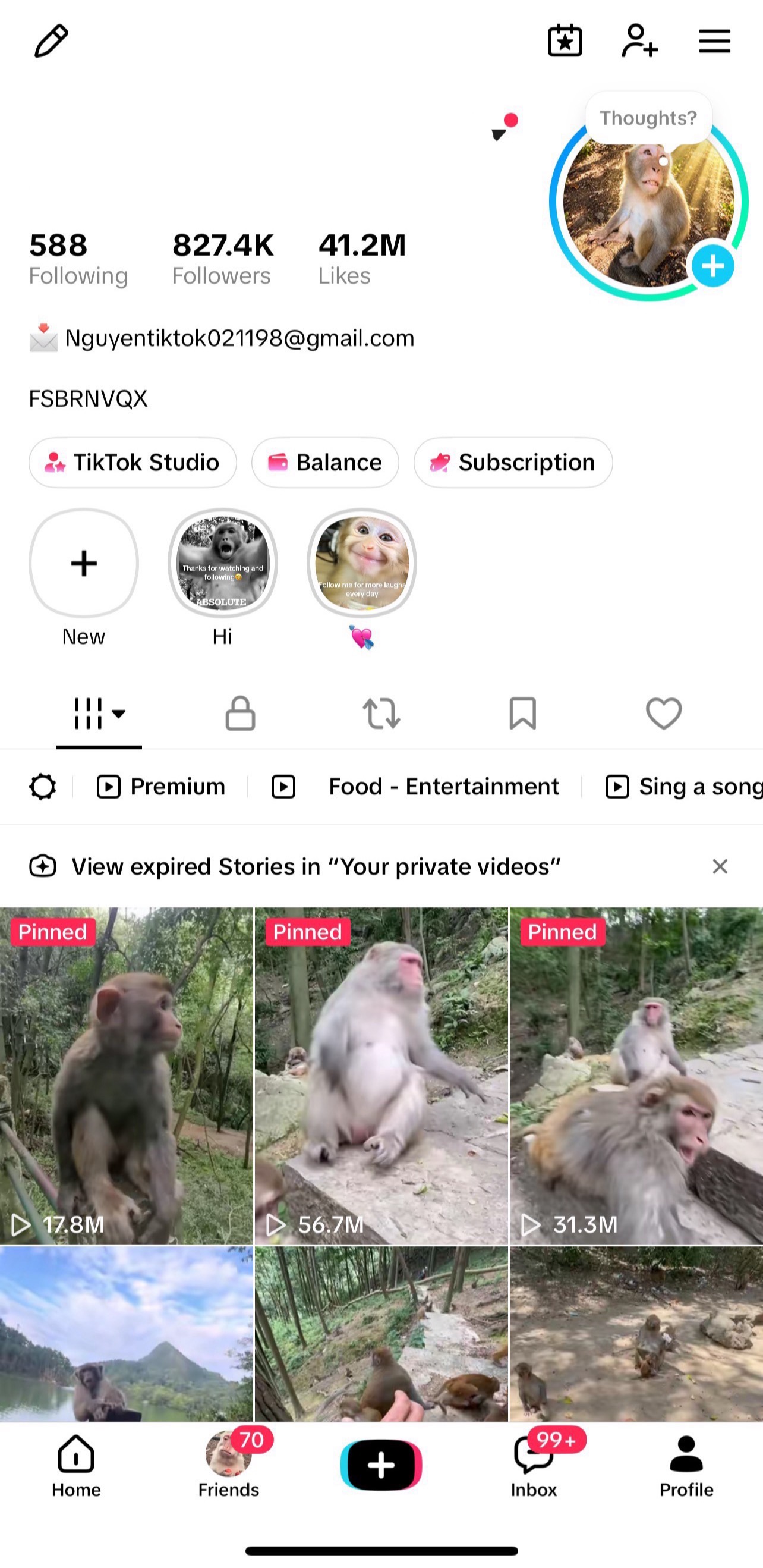Open the hamburger menu
Screen dimensions: 763x1568
click(x=714, y=42)
